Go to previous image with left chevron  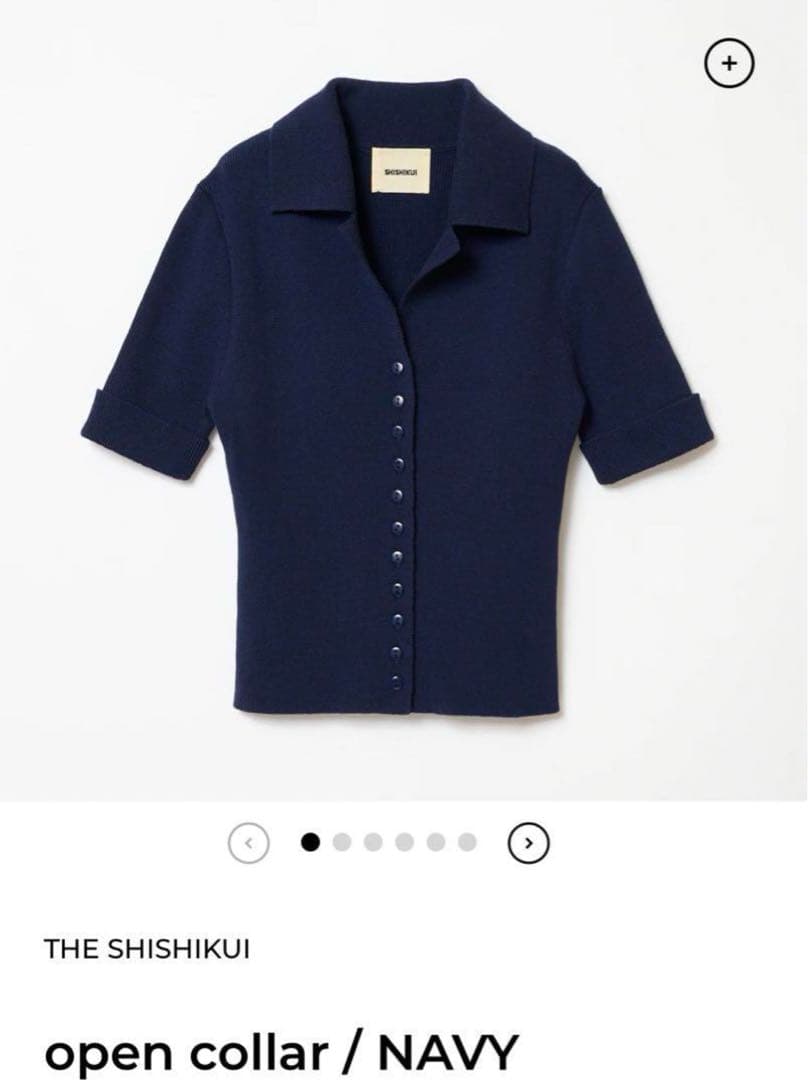249,840
